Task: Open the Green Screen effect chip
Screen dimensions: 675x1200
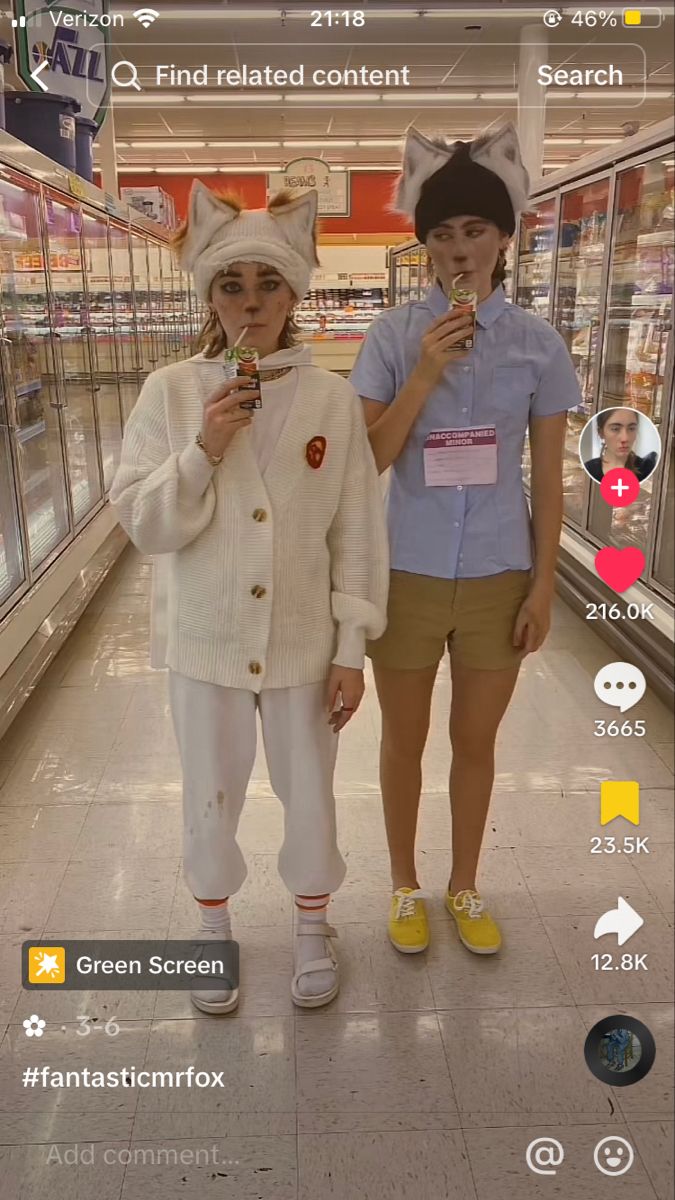Action: pos(130,965)
